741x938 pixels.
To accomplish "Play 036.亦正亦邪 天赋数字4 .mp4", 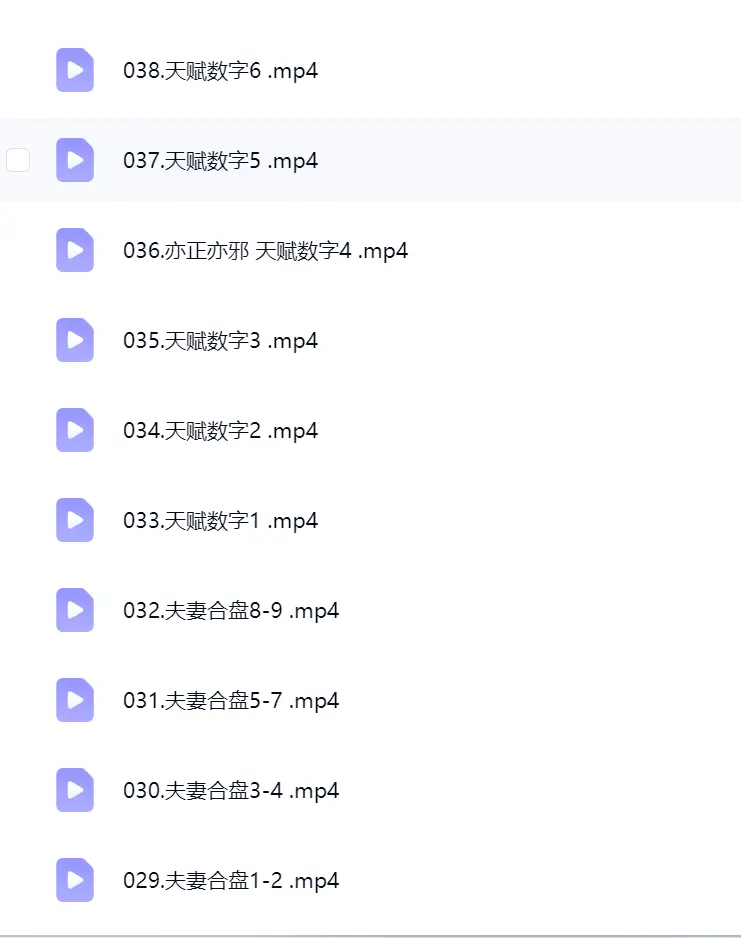I will (x=266, y=251).
